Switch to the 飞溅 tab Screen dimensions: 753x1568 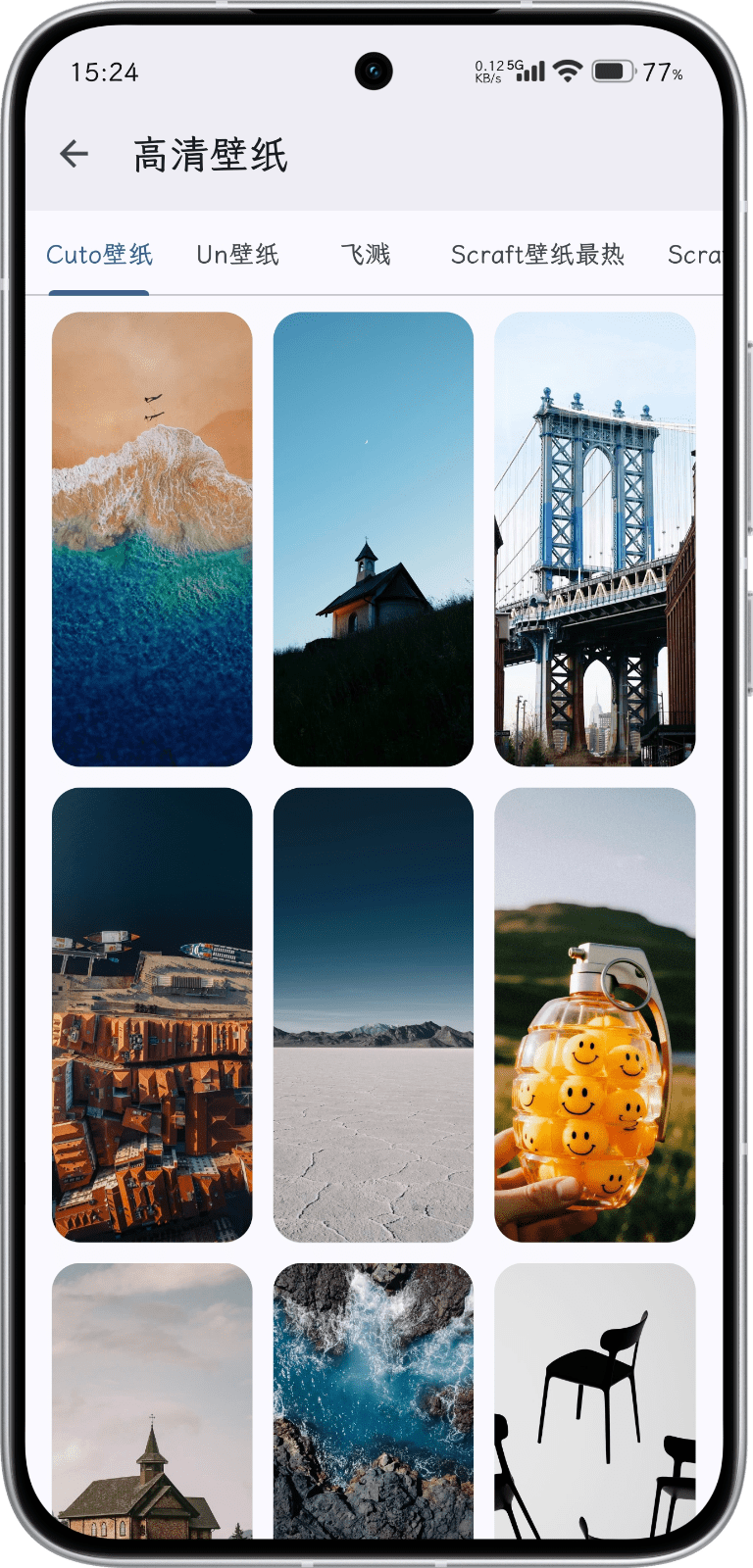tap(366, 255)
